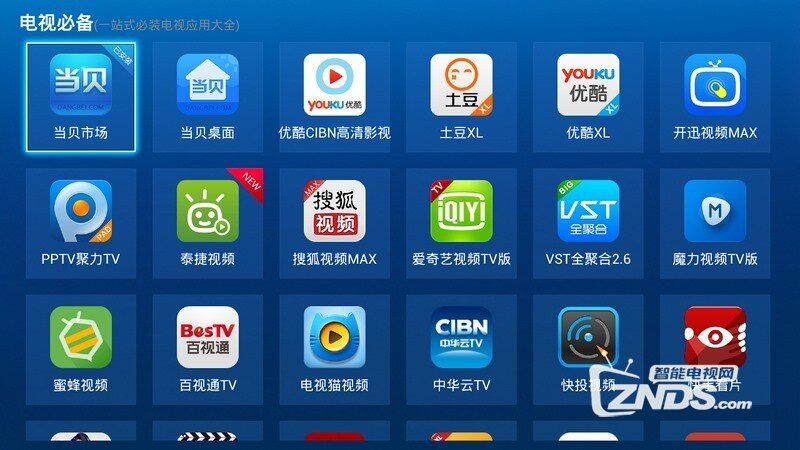Screen dimensions: 800x450
Task: Open 搜狐视频MAX app
Action: [x=334, y=223]
